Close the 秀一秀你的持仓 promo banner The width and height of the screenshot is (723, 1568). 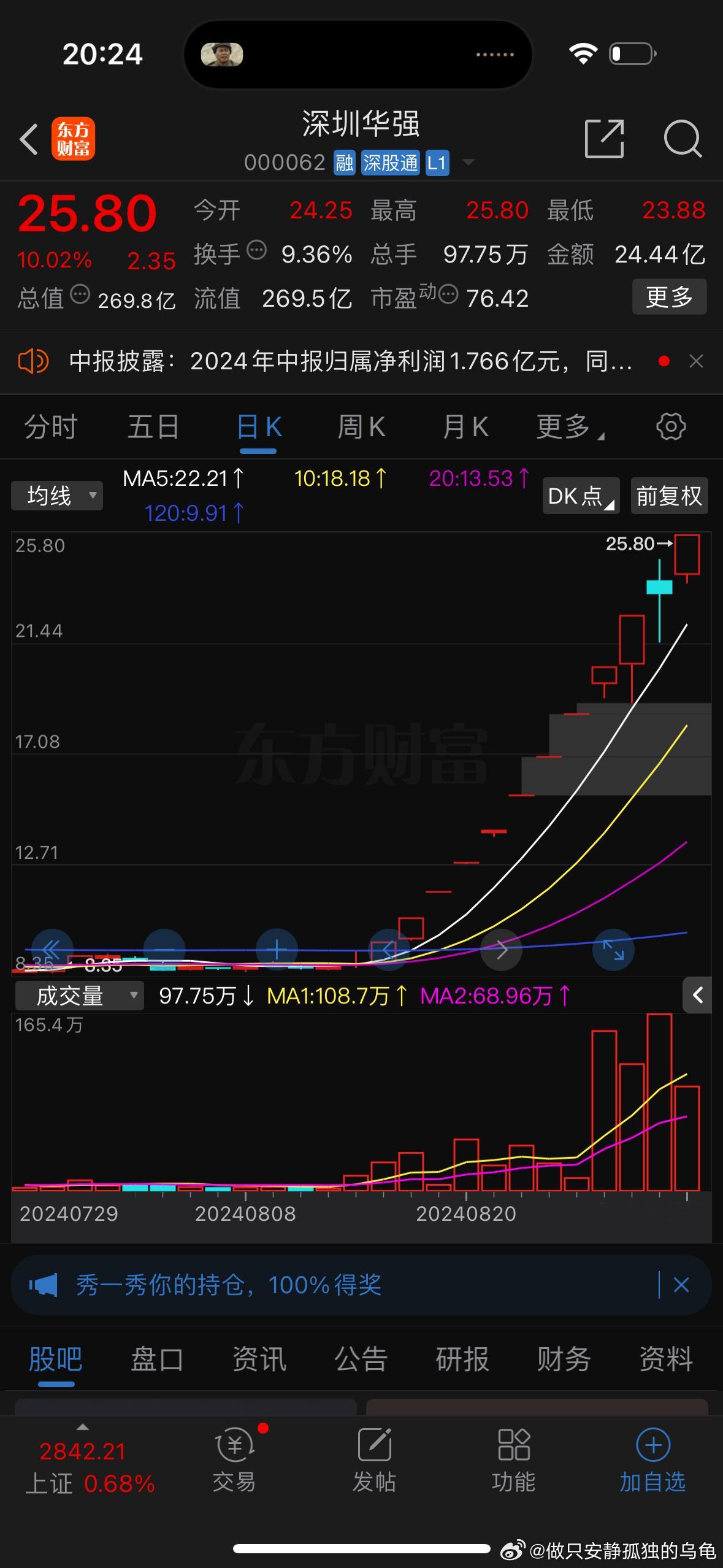click(x=681, y=1285)
